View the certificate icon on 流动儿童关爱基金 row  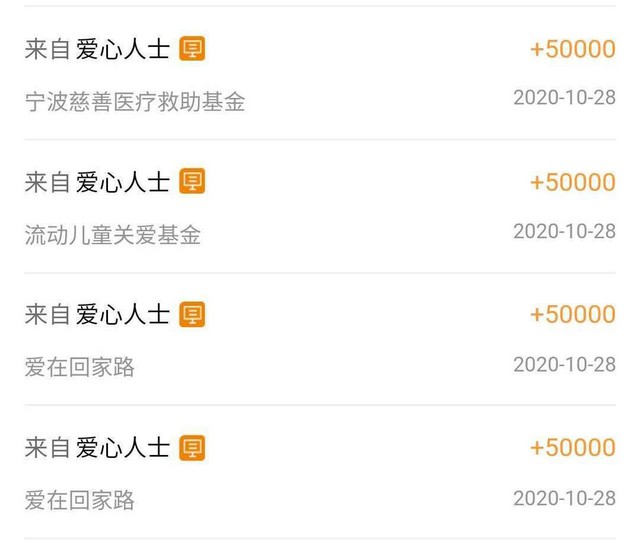pyautogui.click(x=192, y=181)
